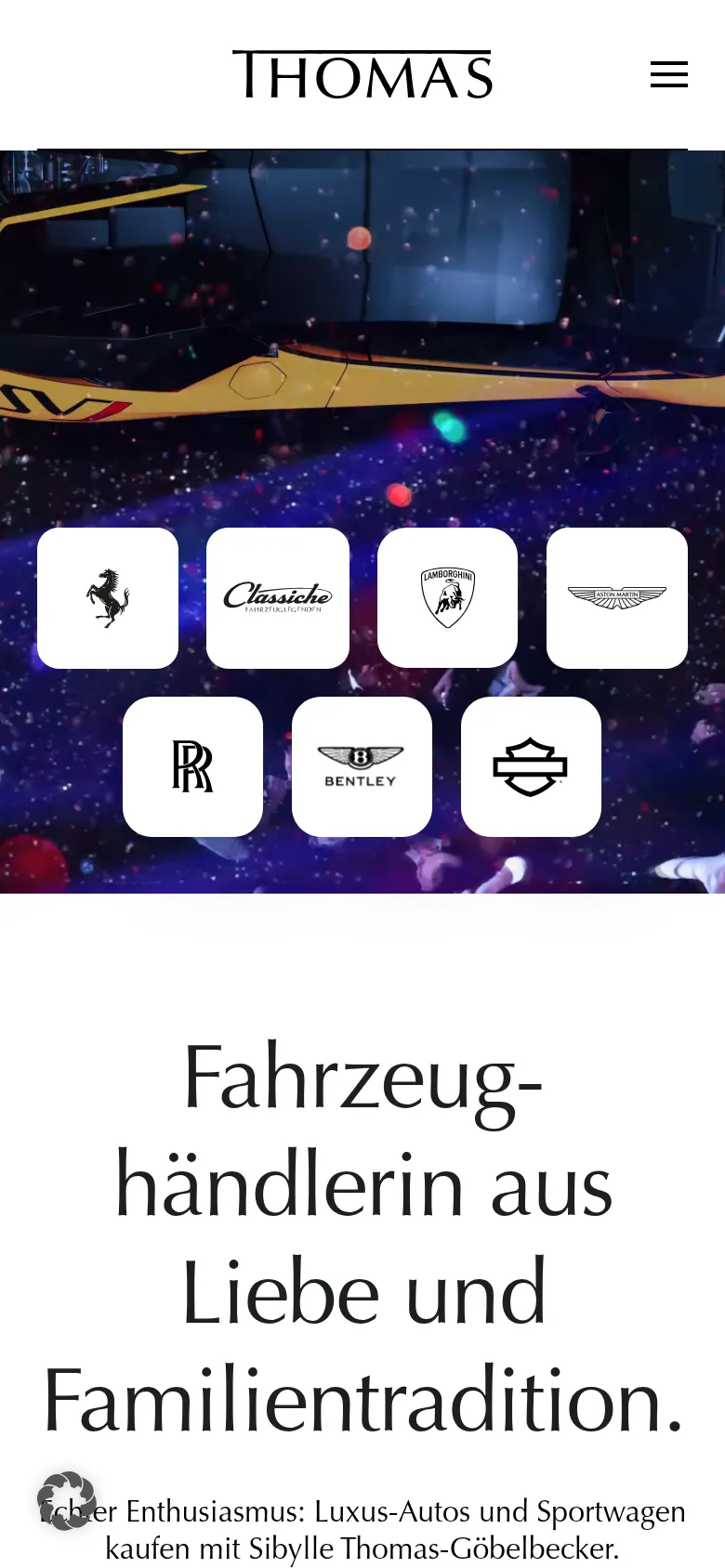Open the Thomas logo home link

pyautogui.click(x=362, y=75)
